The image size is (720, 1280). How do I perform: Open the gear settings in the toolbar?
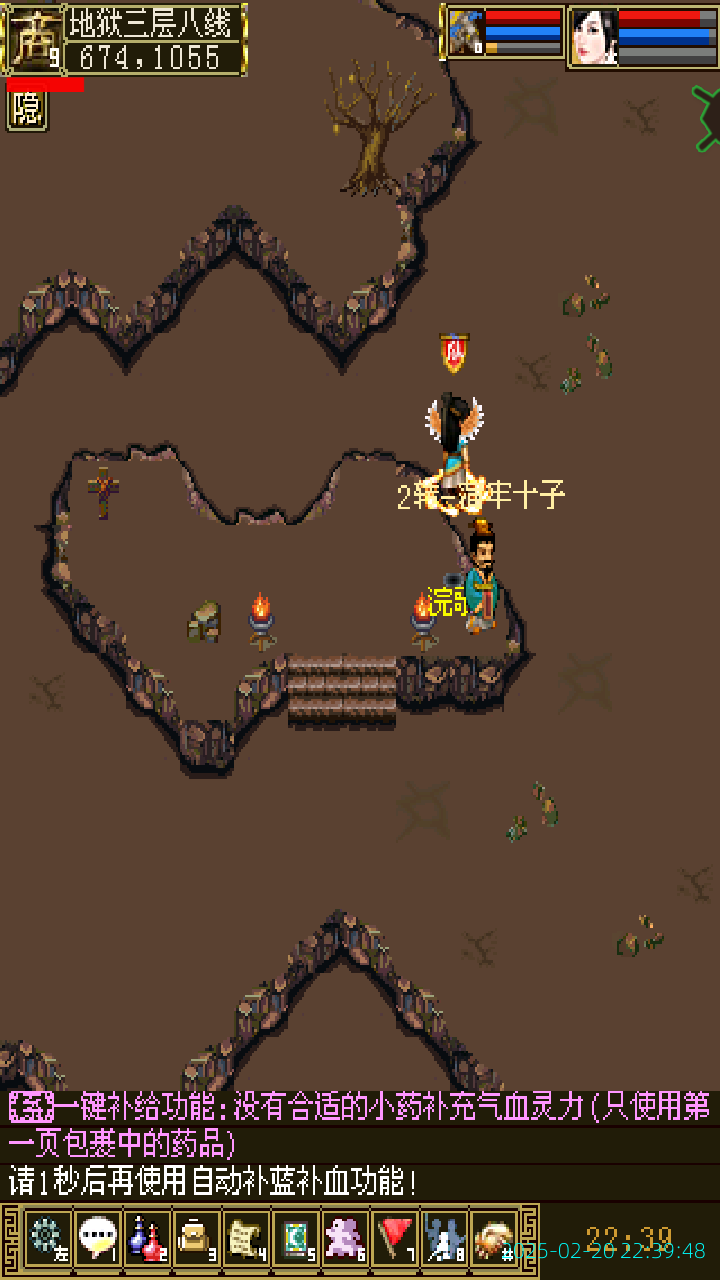coord(47,1237)
